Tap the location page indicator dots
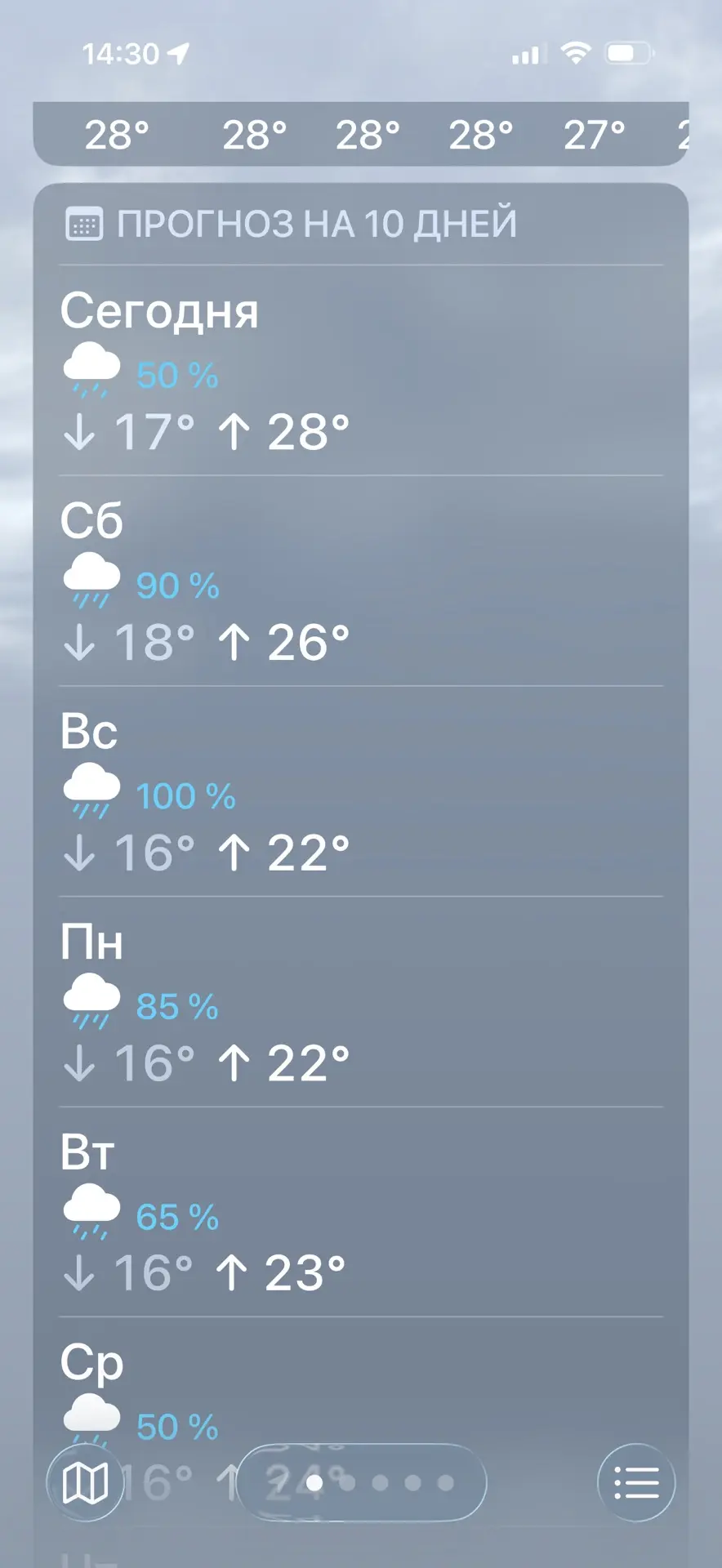 pos(362,1482)
